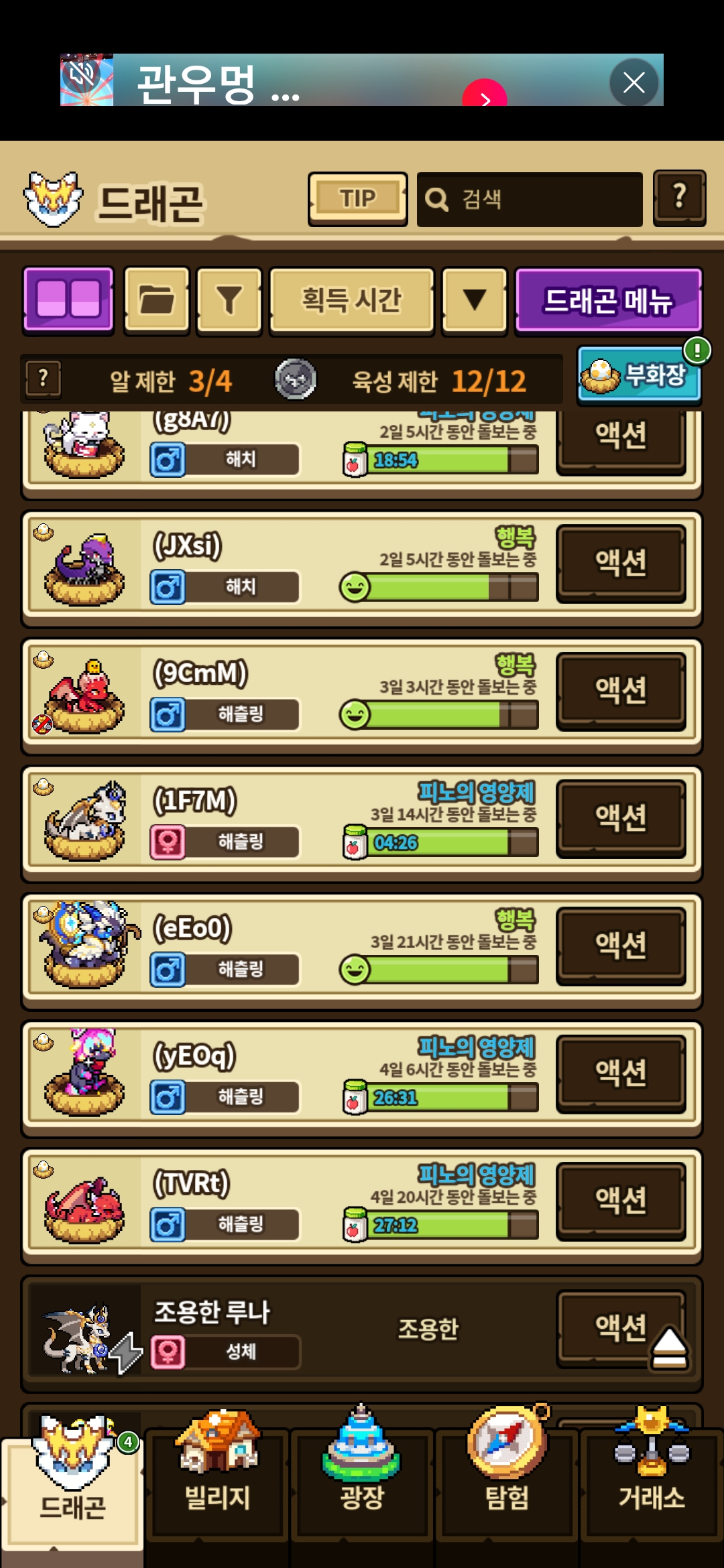Tap 액션 for dragon (1F7M)
724x1568 pixels.
(621, 818)
